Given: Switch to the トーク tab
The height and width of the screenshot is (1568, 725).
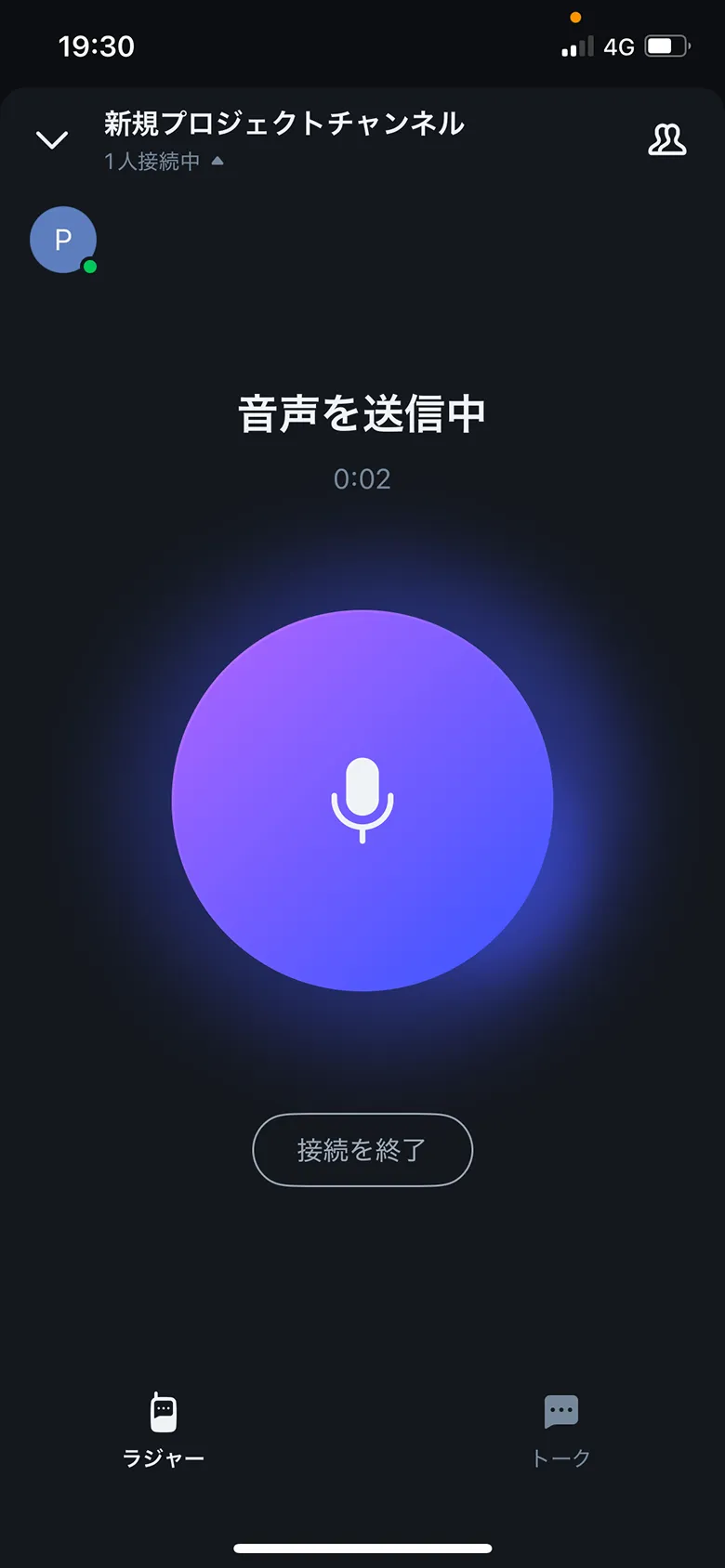Looking at the screenshot, I should coord(560,1431).
